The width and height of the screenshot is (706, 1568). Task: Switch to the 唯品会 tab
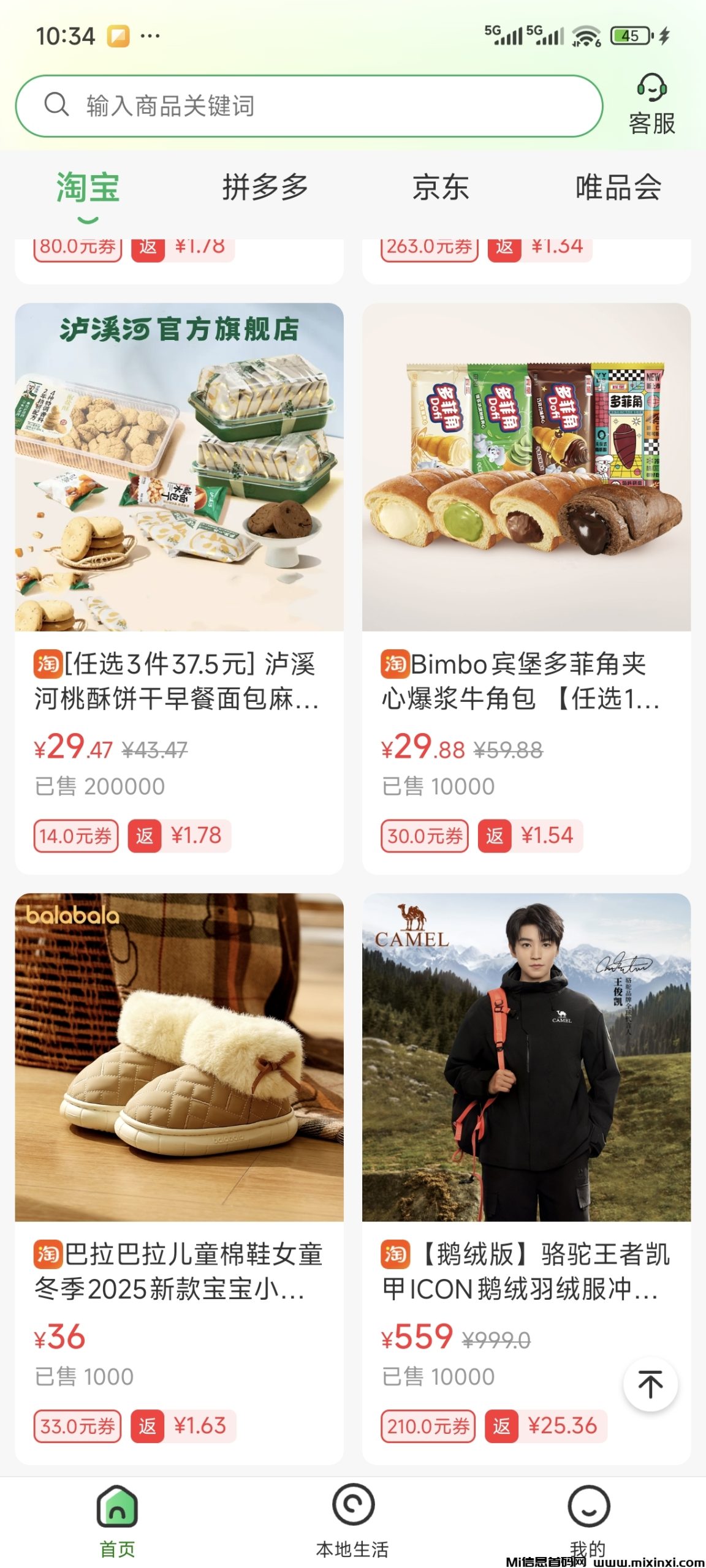[618, 187]
